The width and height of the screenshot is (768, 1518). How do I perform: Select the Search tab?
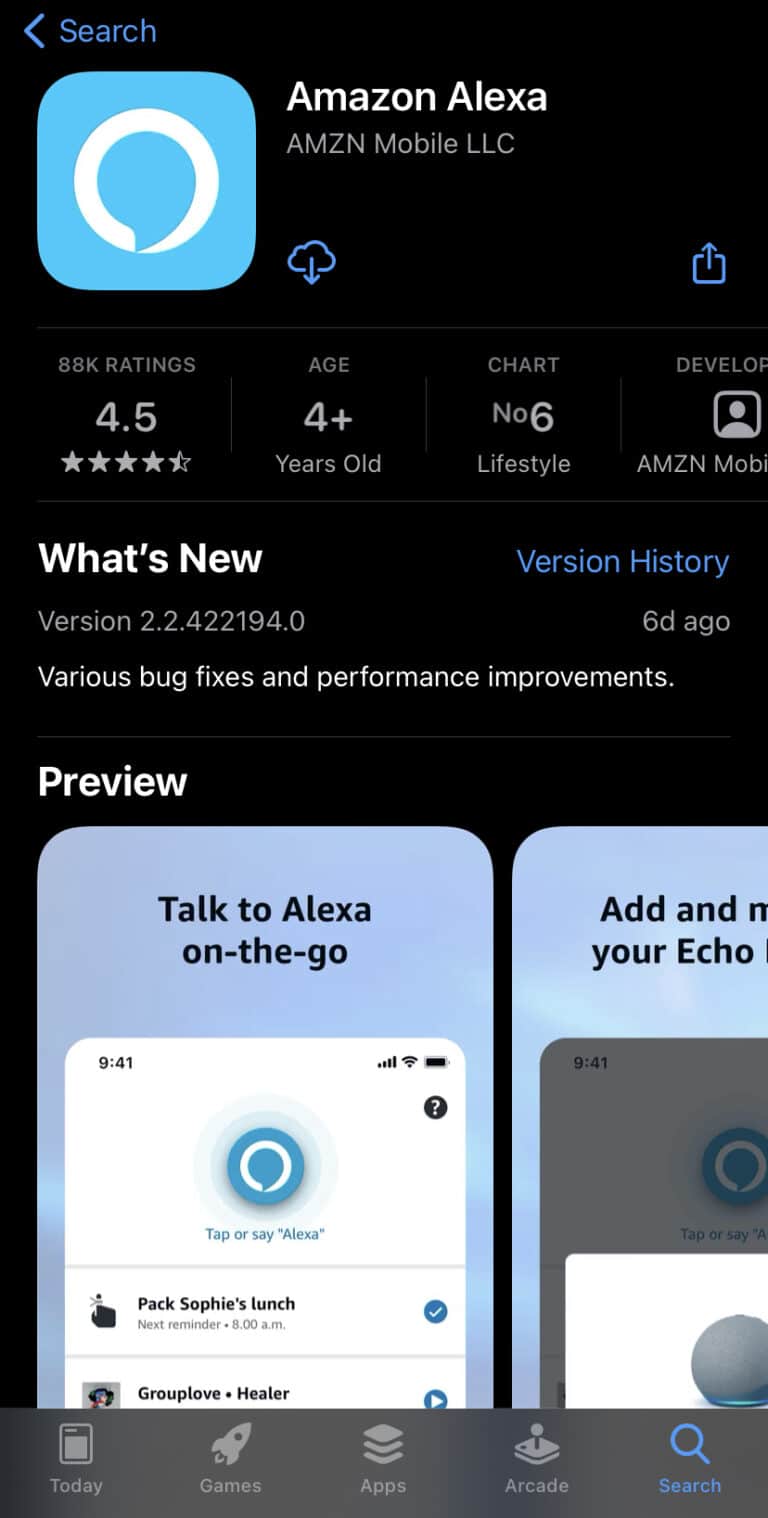click(689, 1460)
